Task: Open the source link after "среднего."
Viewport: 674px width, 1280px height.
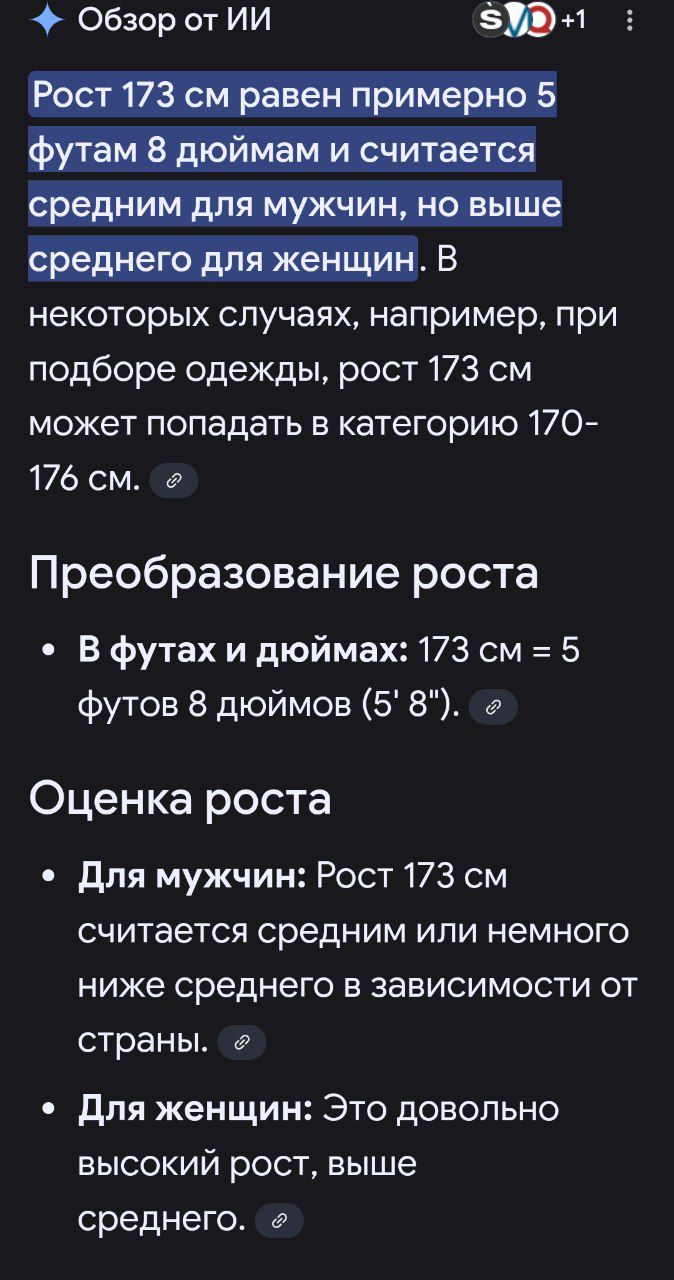Action: tap(279, 1220)
